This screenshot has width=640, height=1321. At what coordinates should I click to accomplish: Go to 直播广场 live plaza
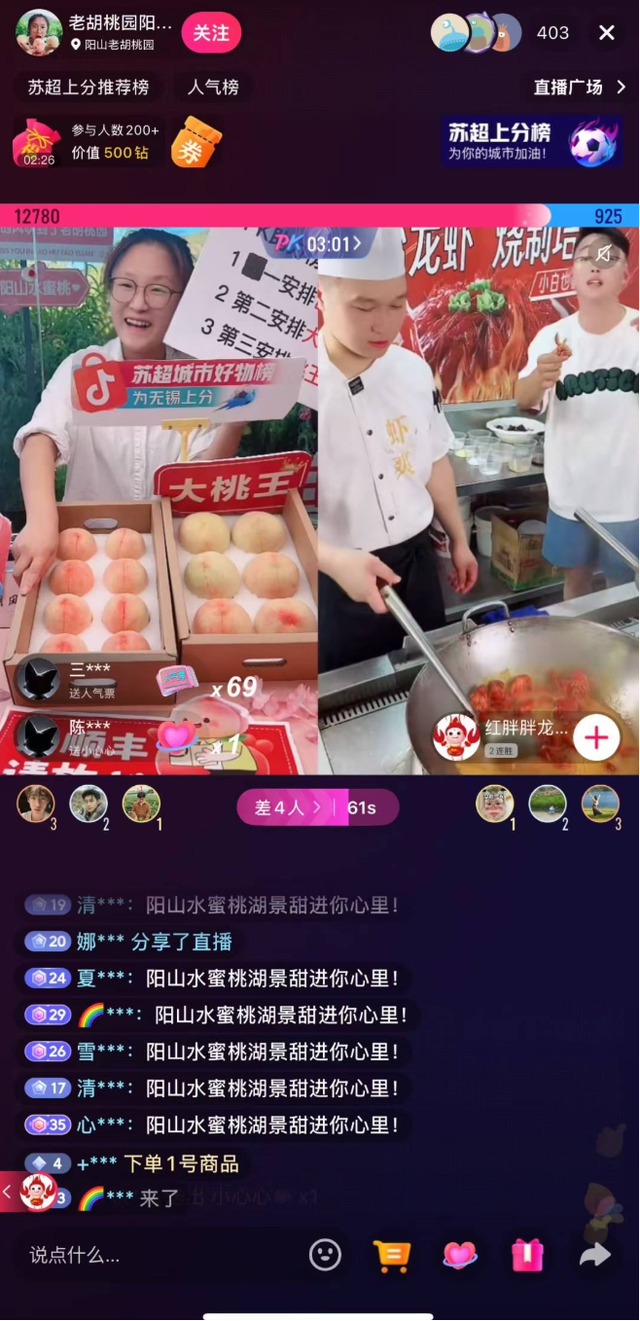(x=579, y=87)
